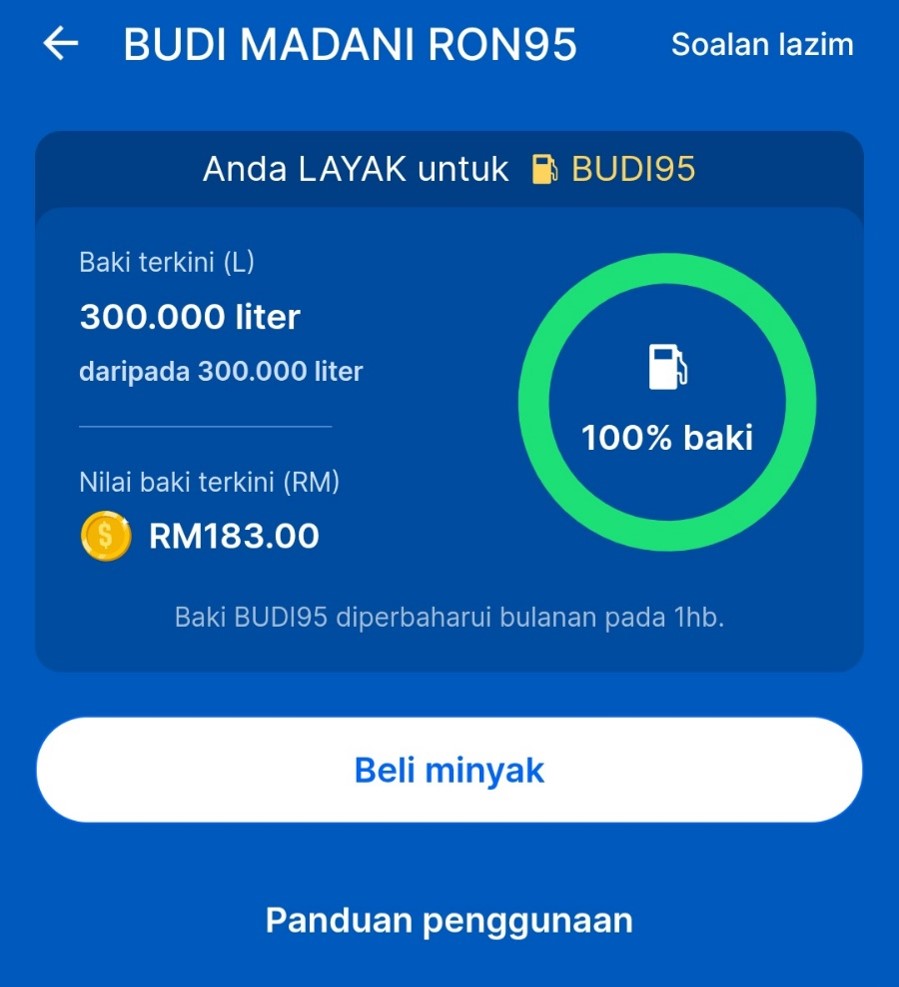
Task: Tap the Beli minyak button
Action: tap(449, 770)
